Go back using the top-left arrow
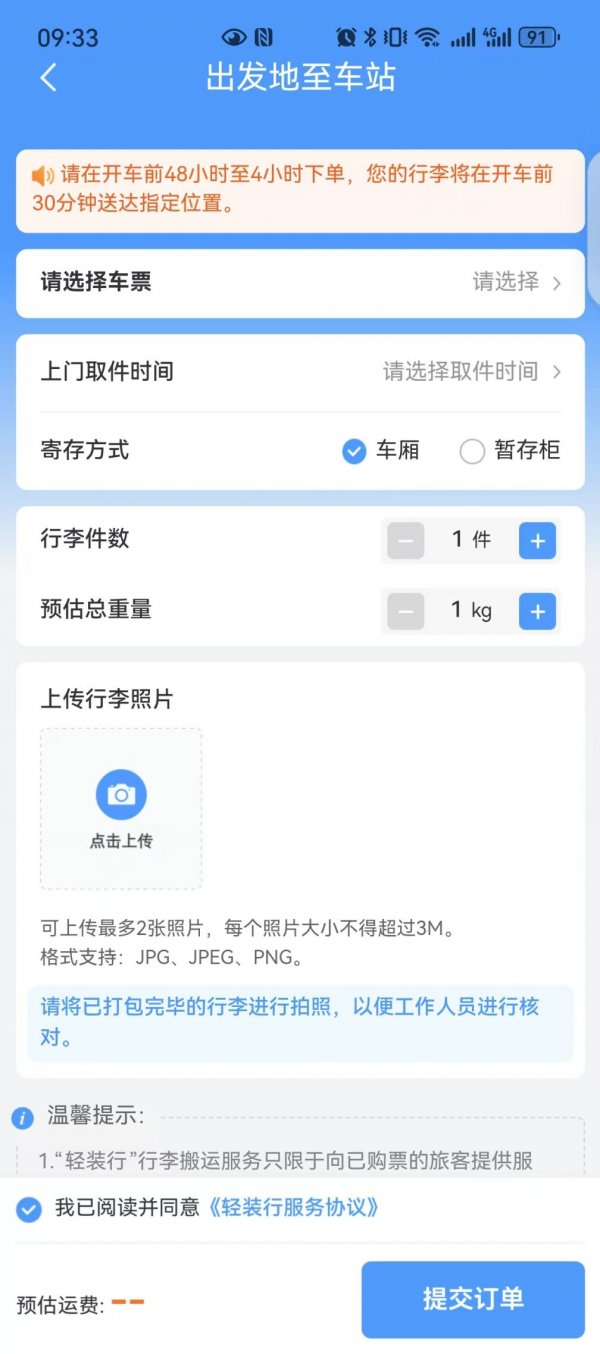The image size is (600, 1354). [49, 77]
